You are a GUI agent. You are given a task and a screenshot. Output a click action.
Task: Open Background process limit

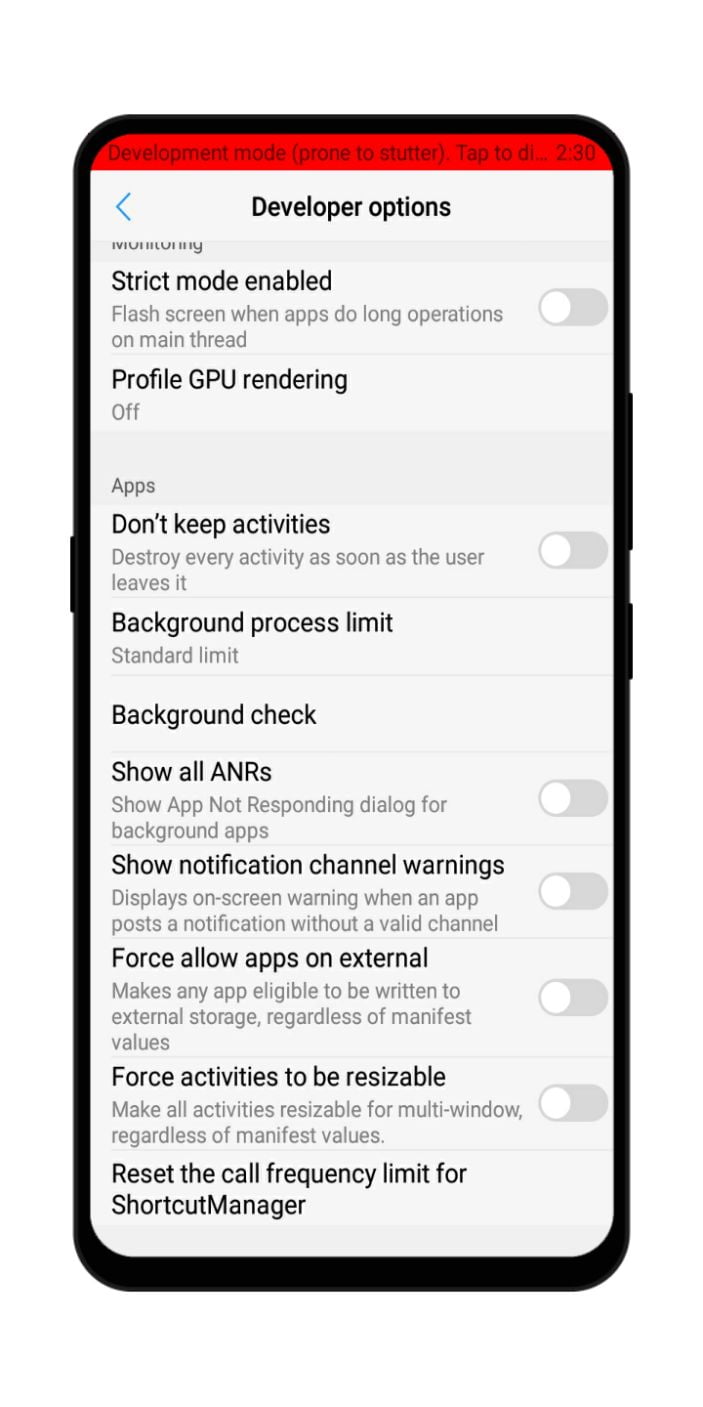tap(351, 637)
